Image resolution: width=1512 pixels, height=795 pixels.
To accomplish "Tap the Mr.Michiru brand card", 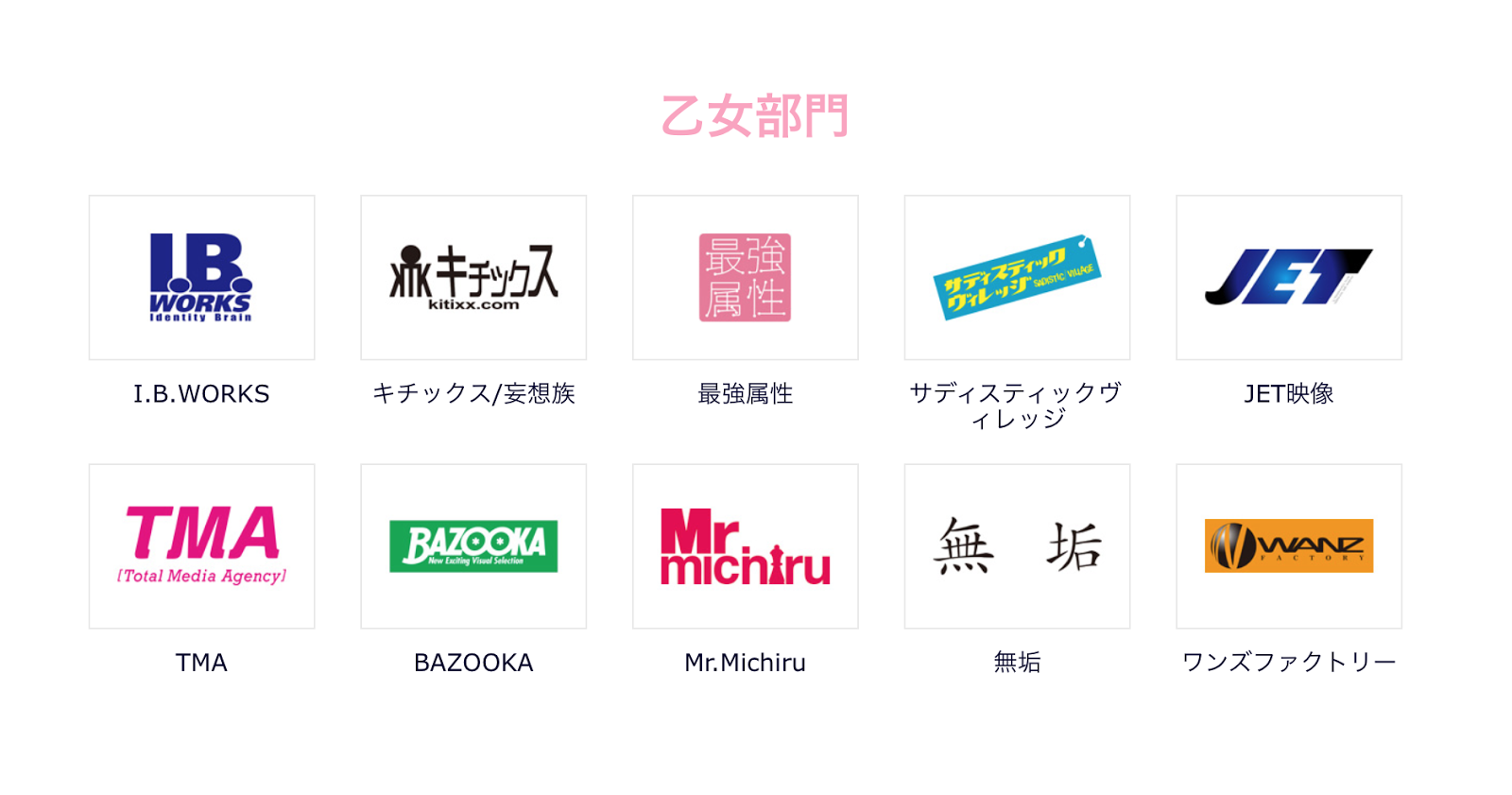I will (x=746, y=546).
